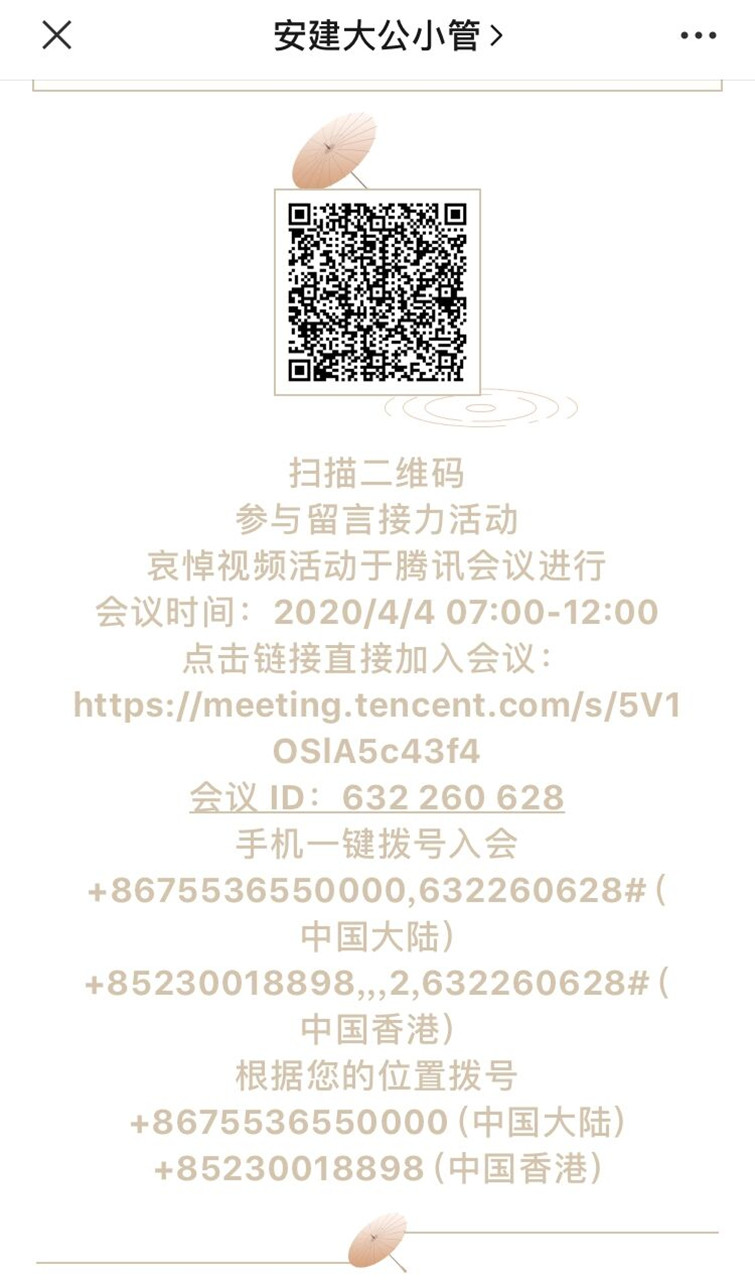Tap the underlined 会议 ID 632 260 628
The height and width of the screenshot is (1281, 755).
tap(377, 797)
